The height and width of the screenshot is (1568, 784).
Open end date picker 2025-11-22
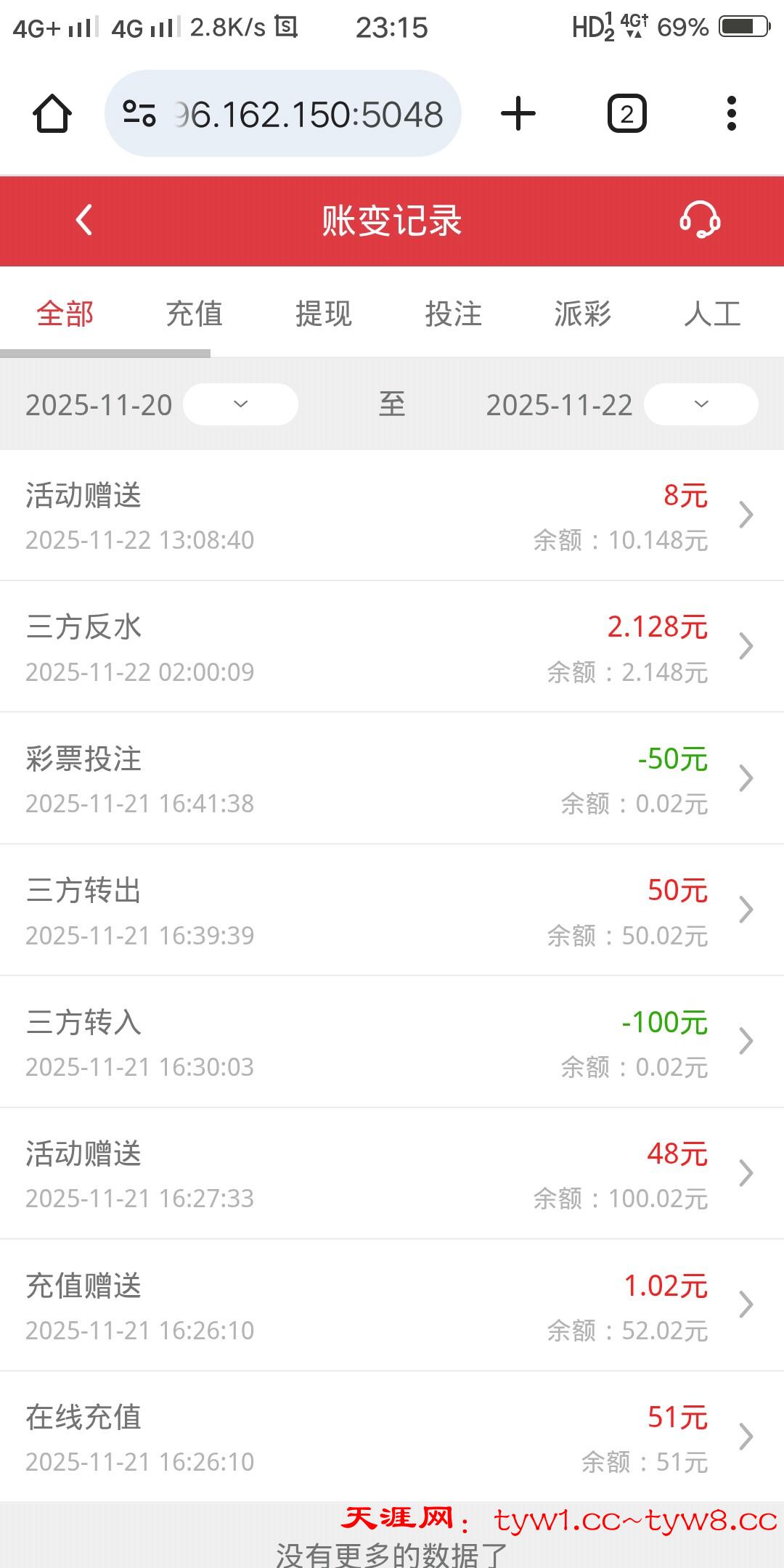coord(701,404)
